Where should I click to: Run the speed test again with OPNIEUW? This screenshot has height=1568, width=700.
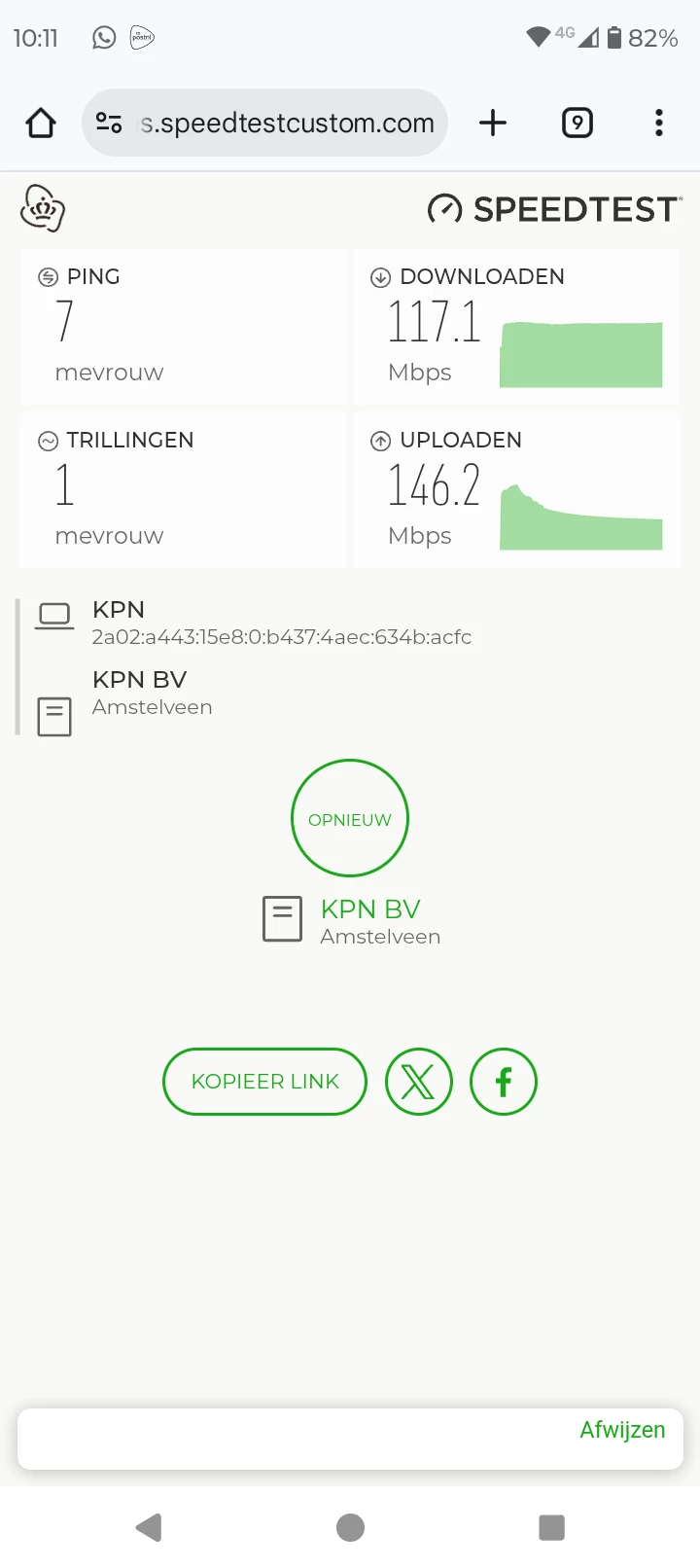(350, 818)
